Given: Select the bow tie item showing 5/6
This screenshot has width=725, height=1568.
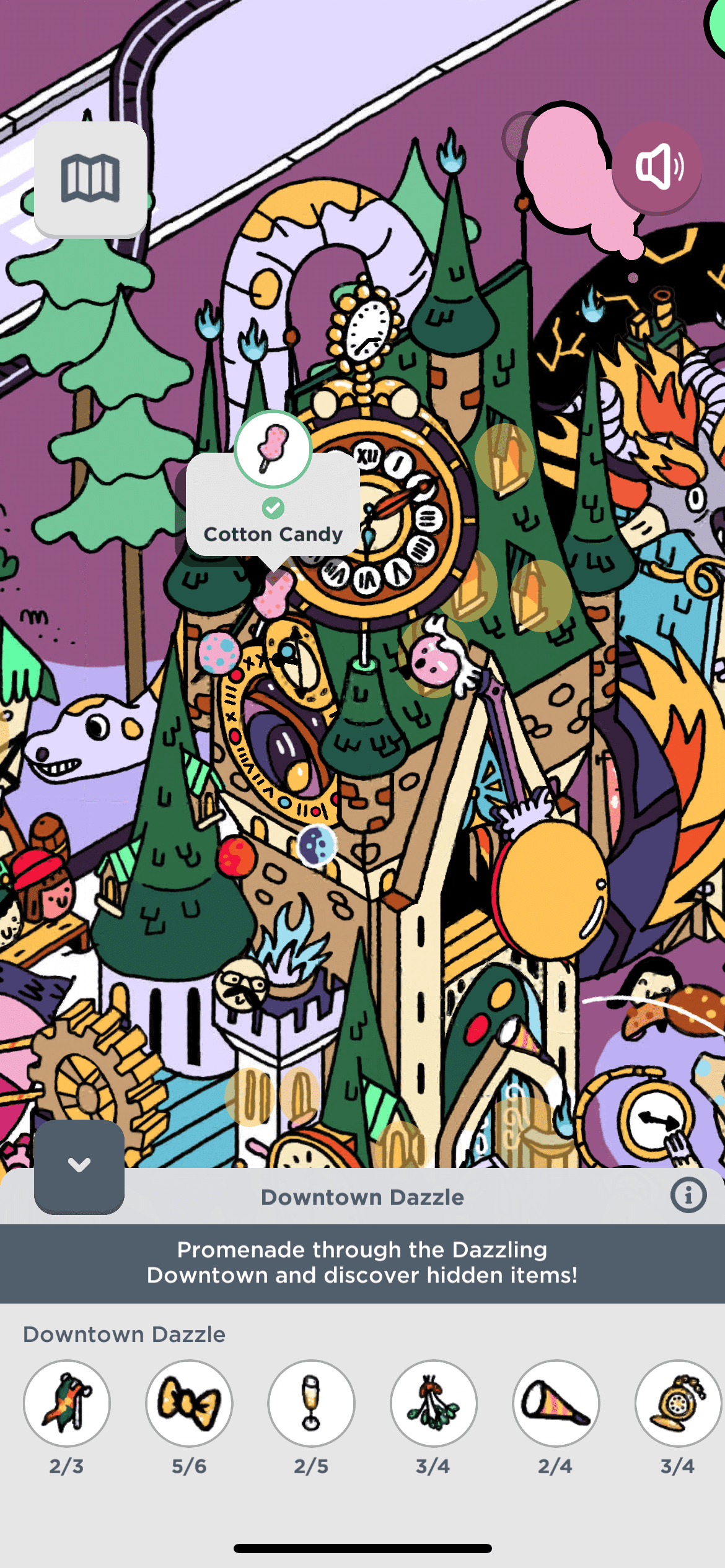Looking at the screenshot, I should [189, 1403].
